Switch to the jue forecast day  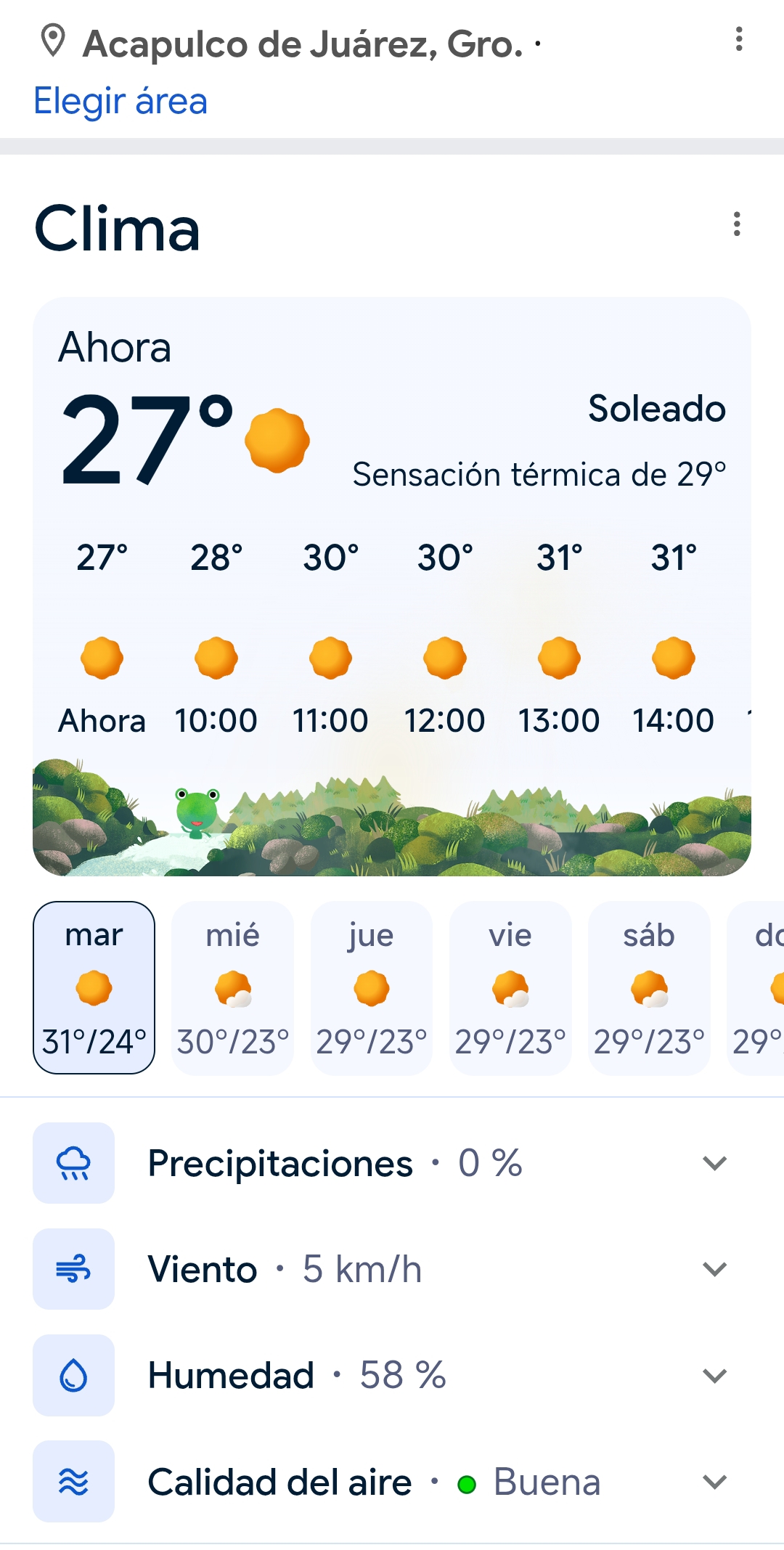[x=372, y=987]
